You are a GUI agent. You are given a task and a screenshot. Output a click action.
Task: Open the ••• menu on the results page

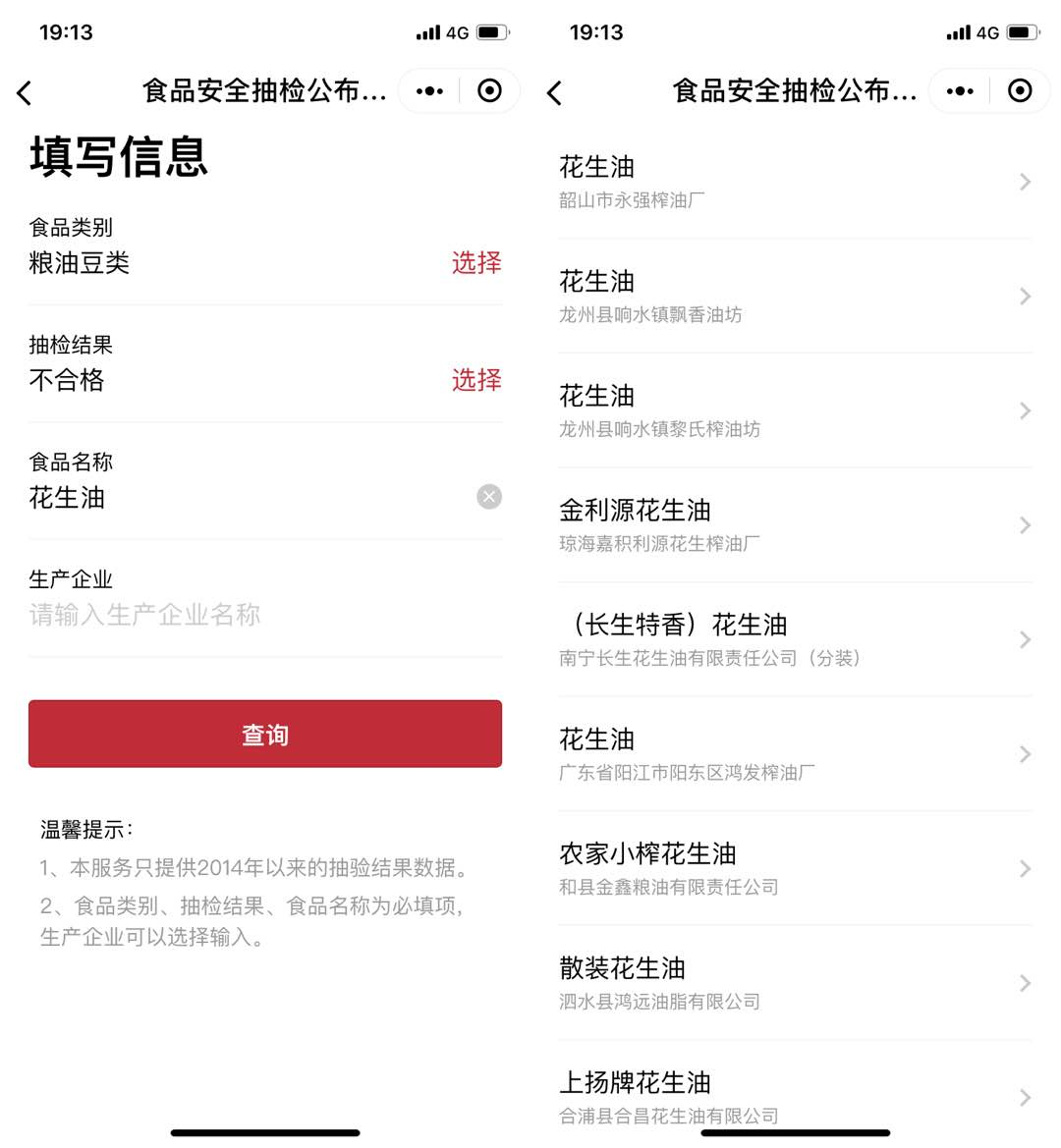[x=959, y=90]
